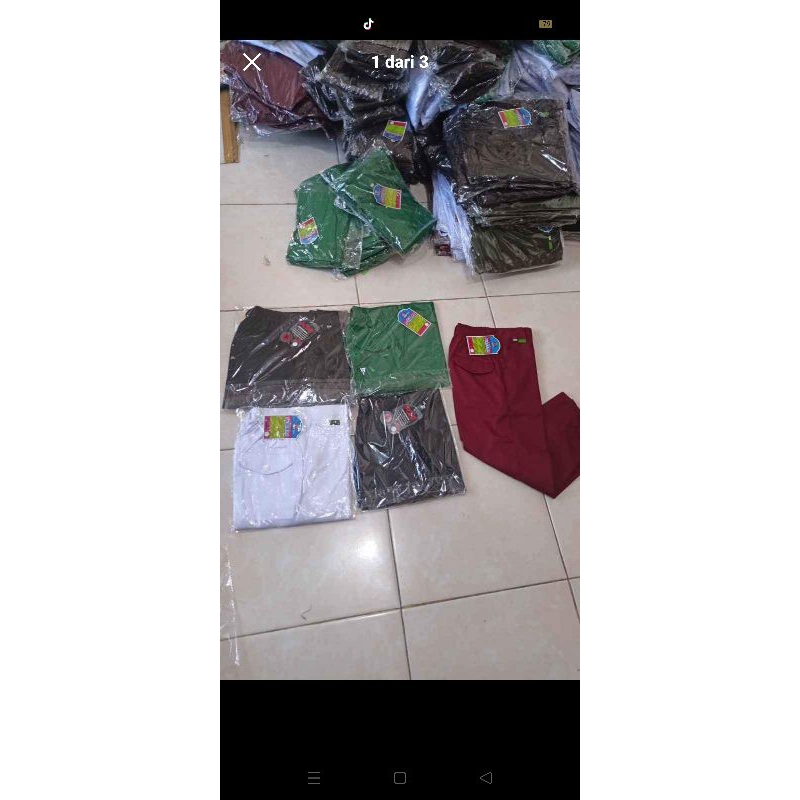Open the recent apps menu
800x800 pixels.
314,777
